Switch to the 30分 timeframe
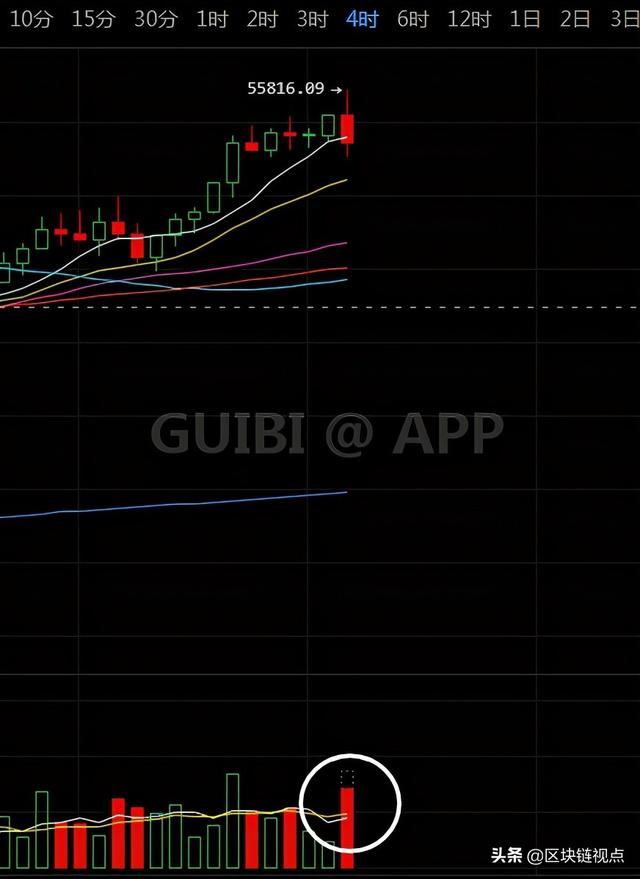 155,19
